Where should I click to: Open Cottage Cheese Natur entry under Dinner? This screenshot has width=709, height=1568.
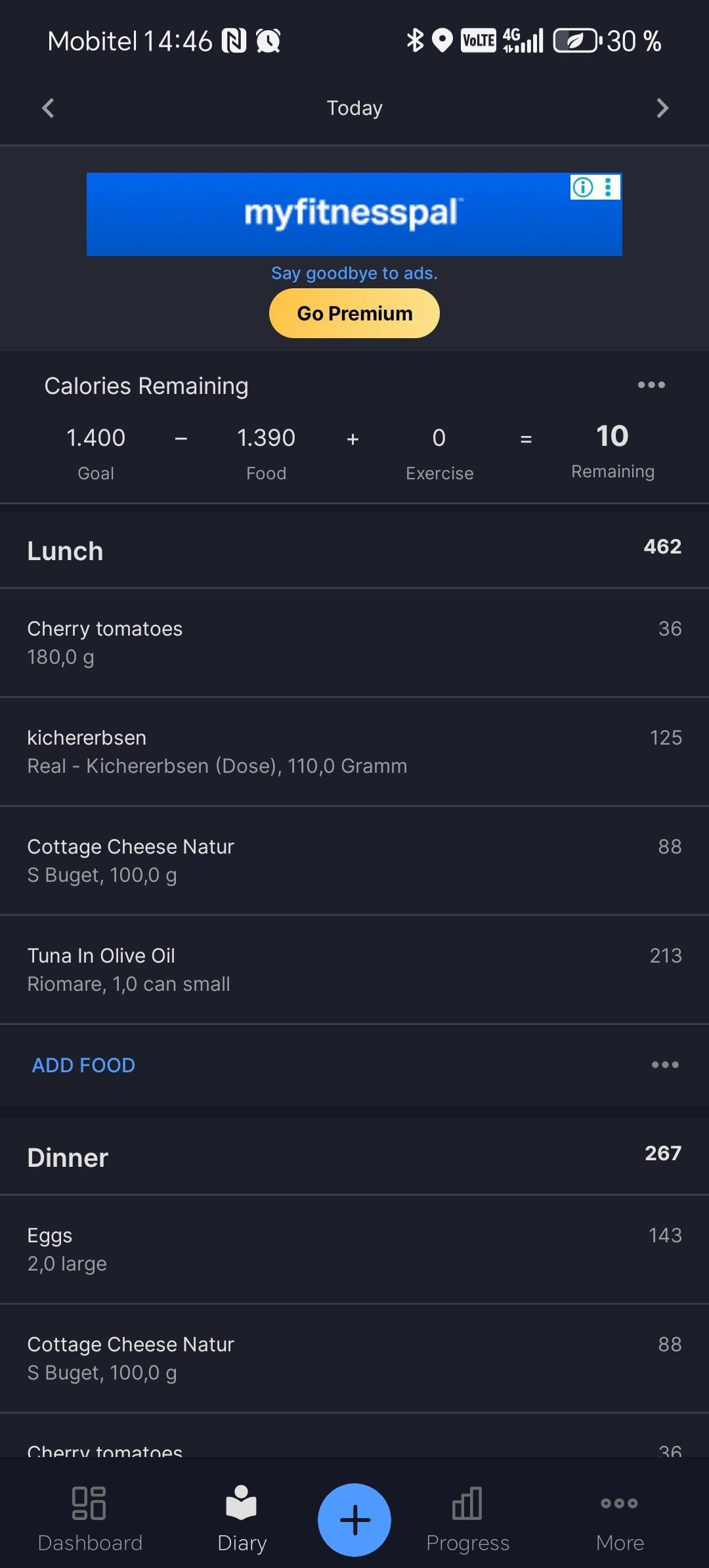tap(354, 1358)
